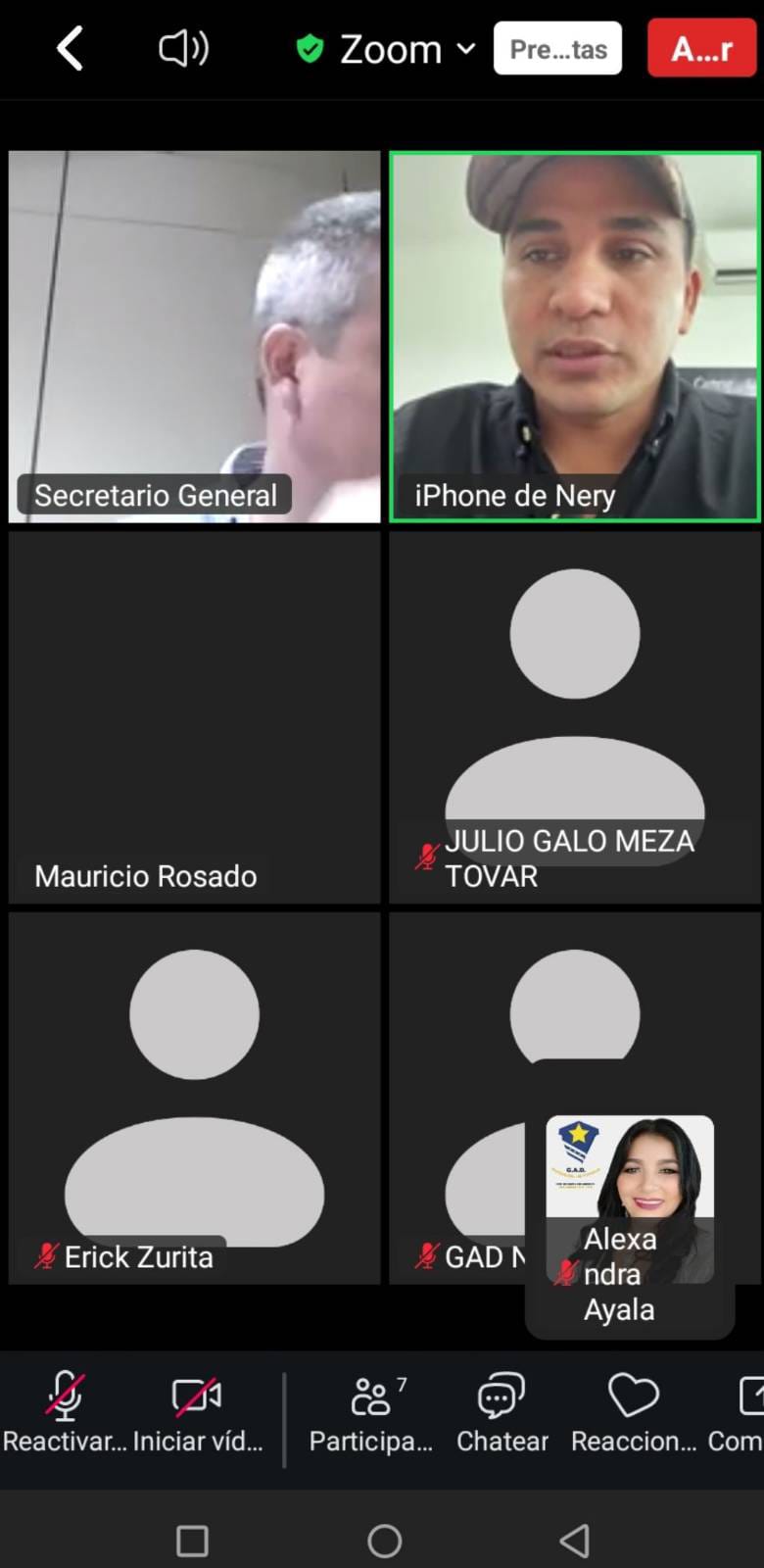Screen dimensions: 764x1568
Task: Open system recent apps
Action: [x=192, y=1541]
